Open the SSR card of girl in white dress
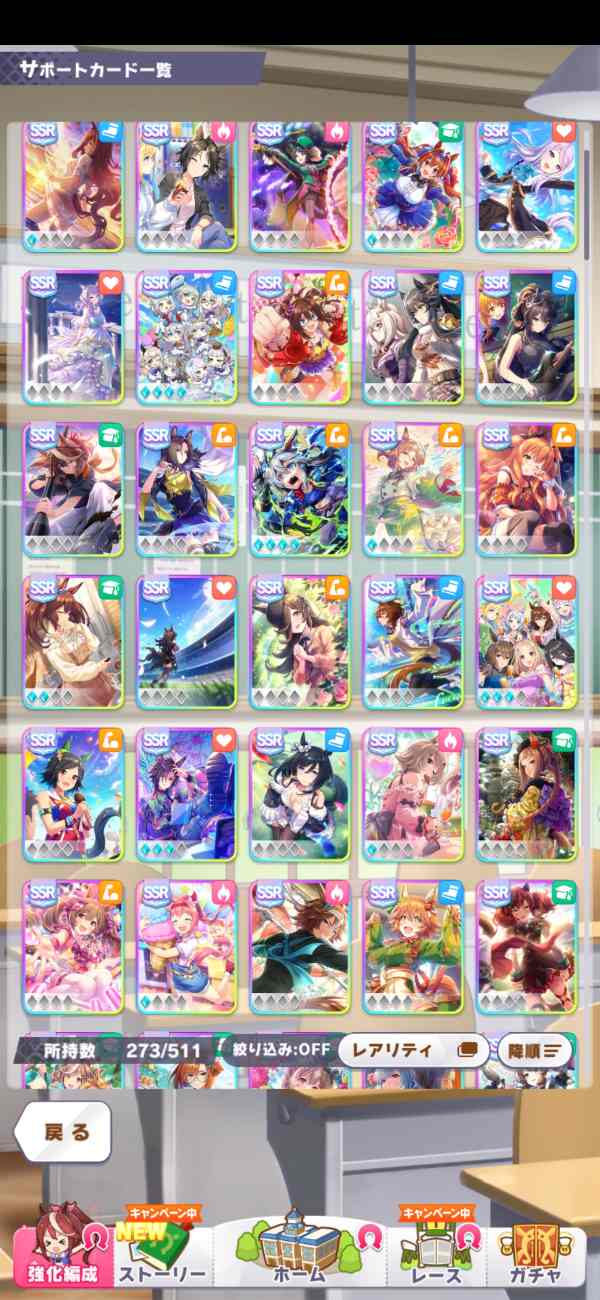This screenshot has height=1300, width=600. [73, 335]
